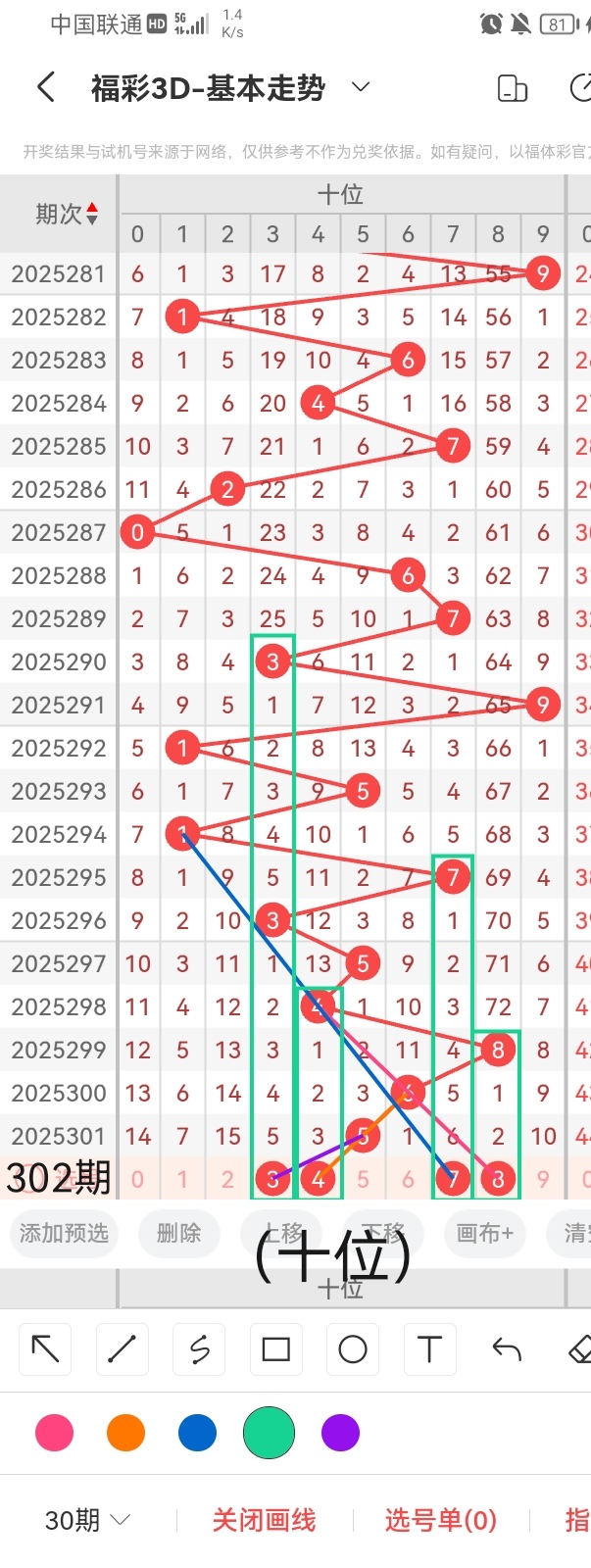The width and height of the screenshot is (591, 1568).
Task: Choose the orange color swatch
Action: [126, 1433]
